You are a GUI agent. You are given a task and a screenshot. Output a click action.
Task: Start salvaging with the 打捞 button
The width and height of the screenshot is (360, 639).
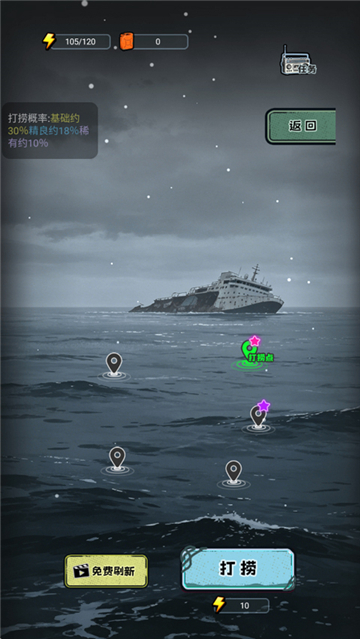point(238,568)
